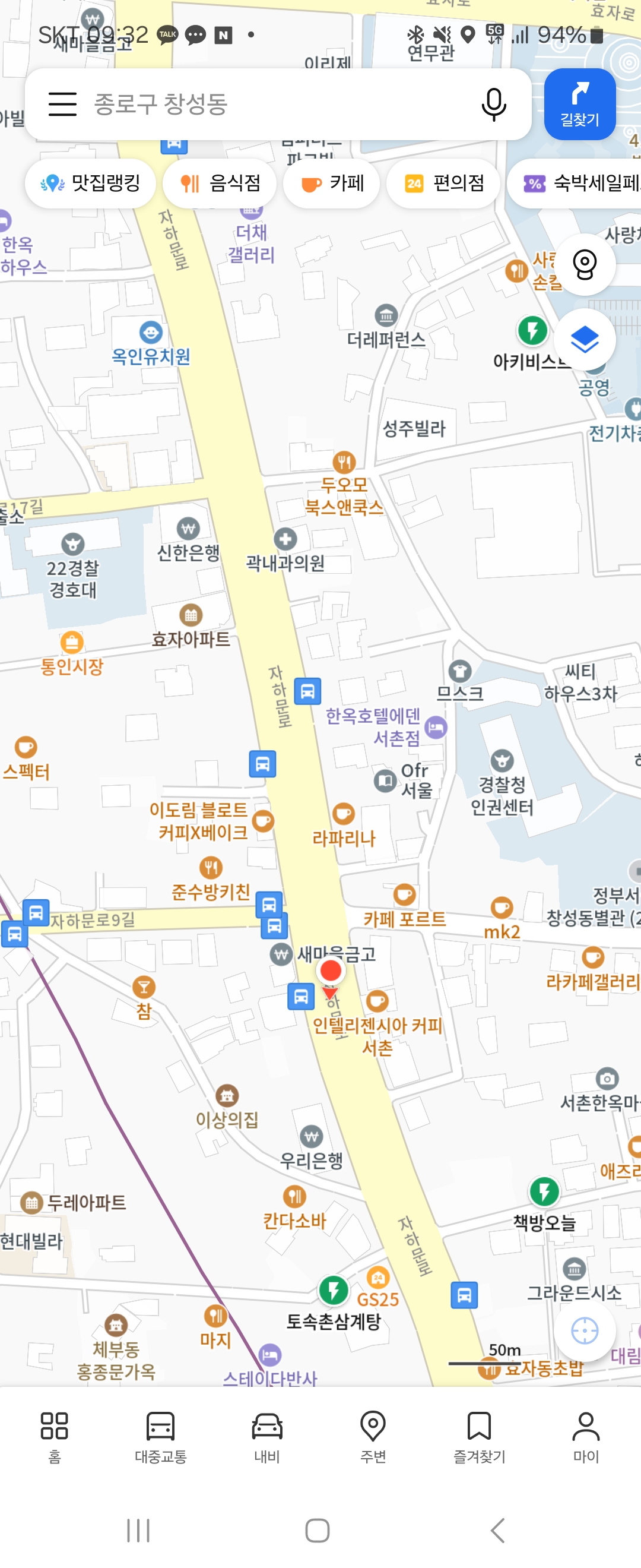Open the 토속촌삼계탕 place marker
This screenshot has width=641, height=1568.
pyautogui.click(x=334, y=1291)
